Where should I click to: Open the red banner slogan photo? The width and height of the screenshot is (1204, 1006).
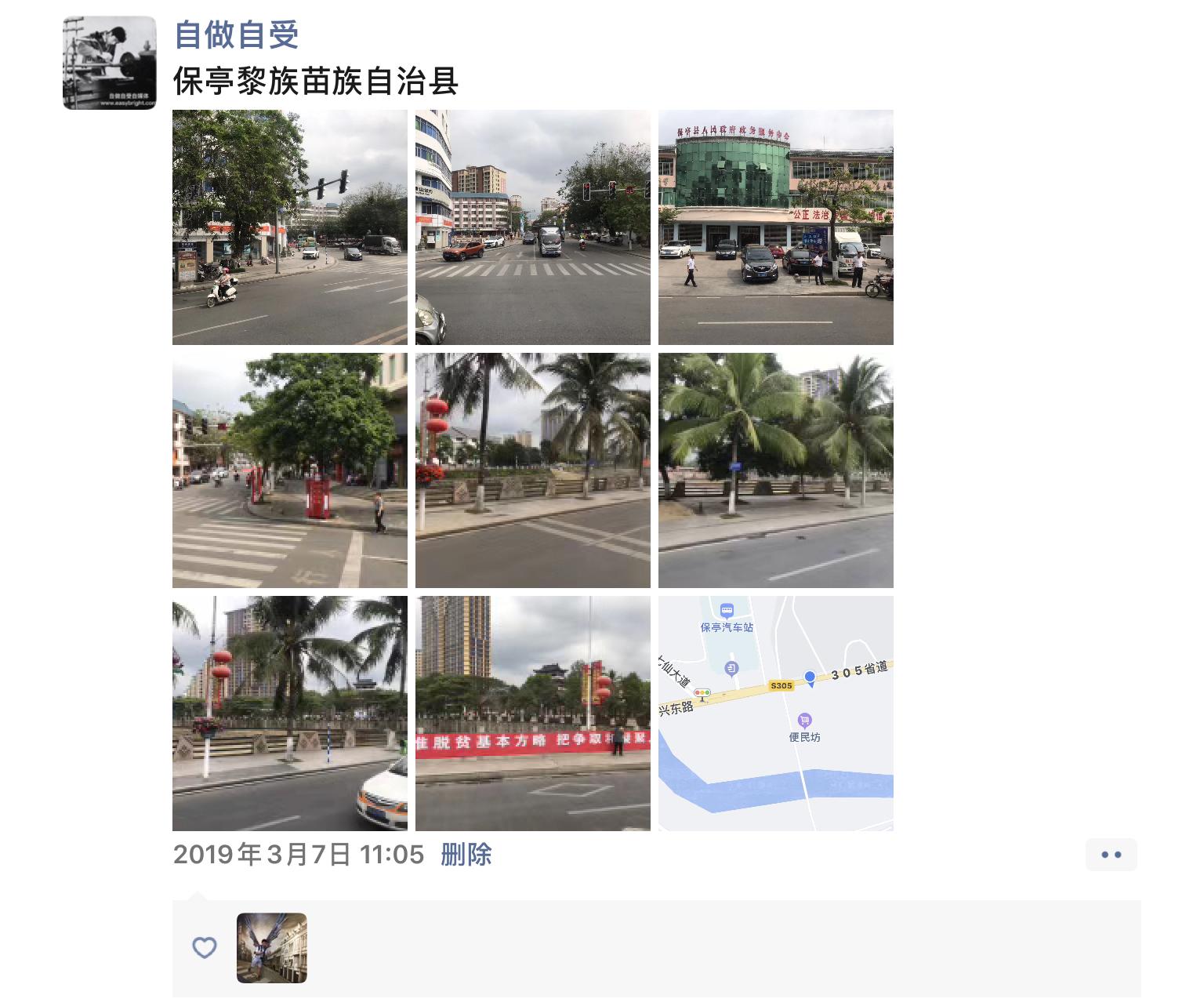pyautogui.click(x=532, y=713)
